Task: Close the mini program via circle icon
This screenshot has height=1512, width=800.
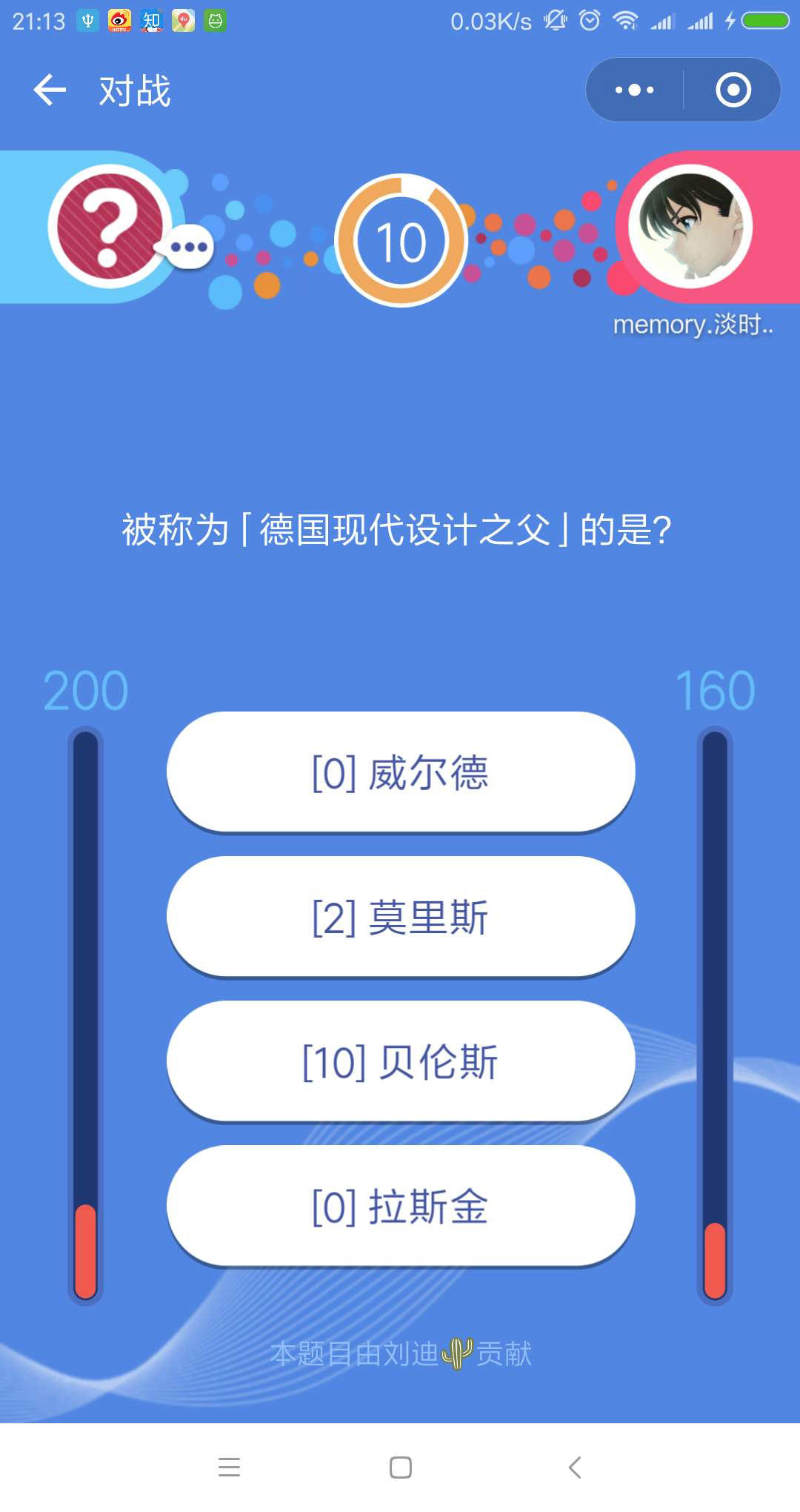Action: [733, 90]
